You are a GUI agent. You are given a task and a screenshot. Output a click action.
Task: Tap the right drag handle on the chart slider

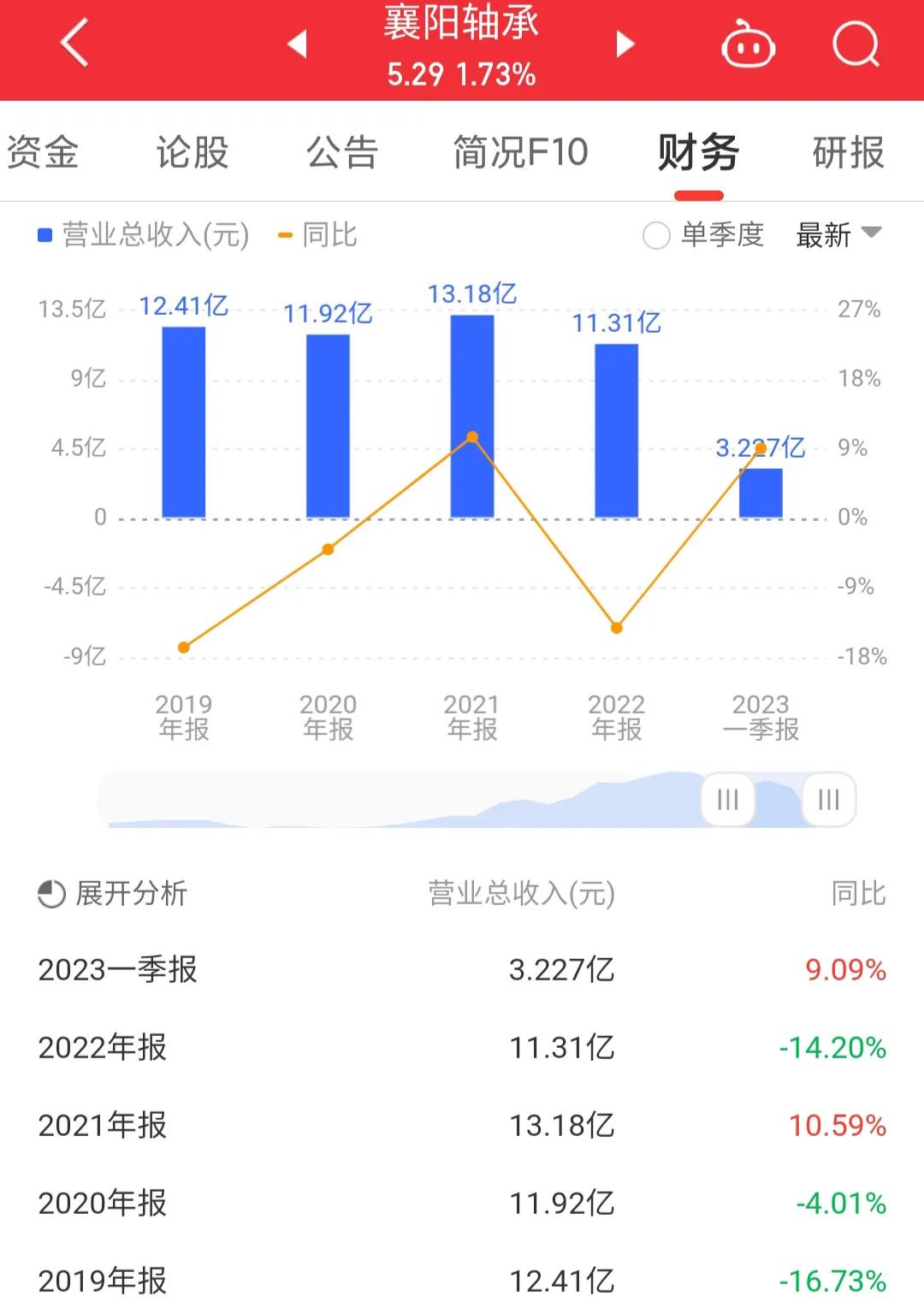coord(826,800)
